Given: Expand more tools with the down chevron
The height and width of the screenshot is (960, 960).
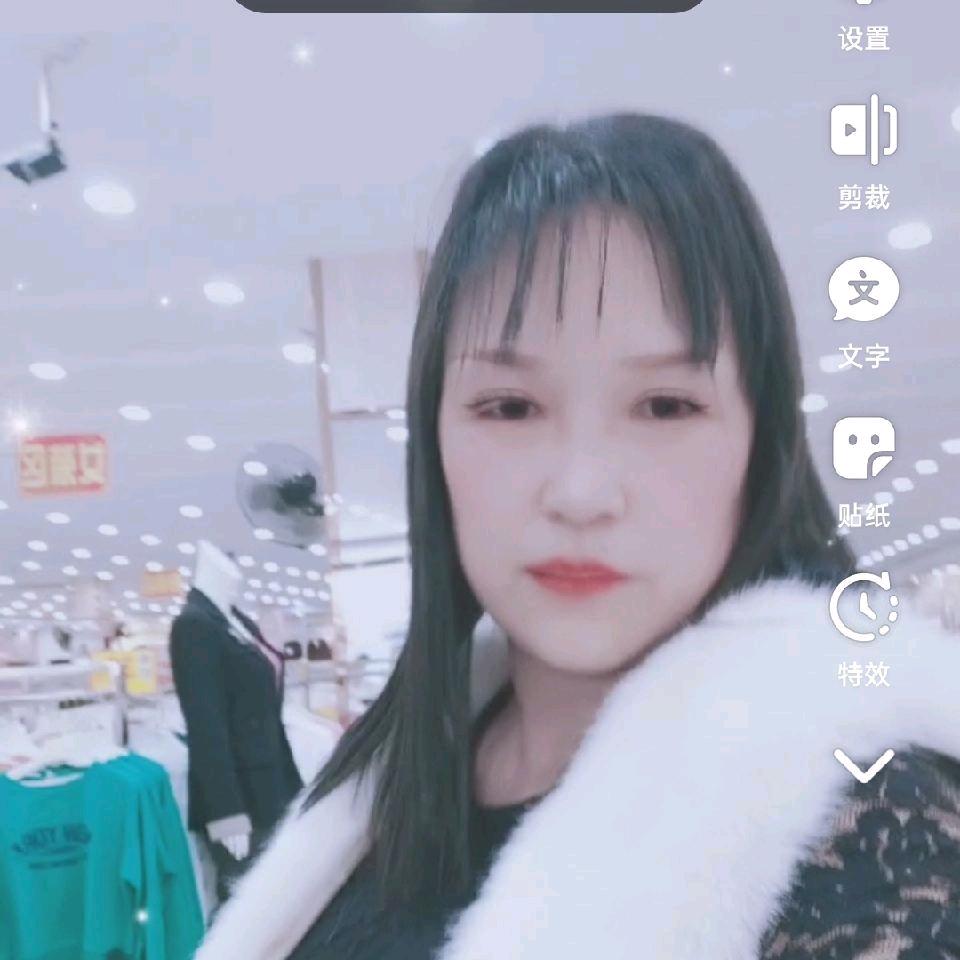Looking at the screenshot, I should (x=864, y=765).
